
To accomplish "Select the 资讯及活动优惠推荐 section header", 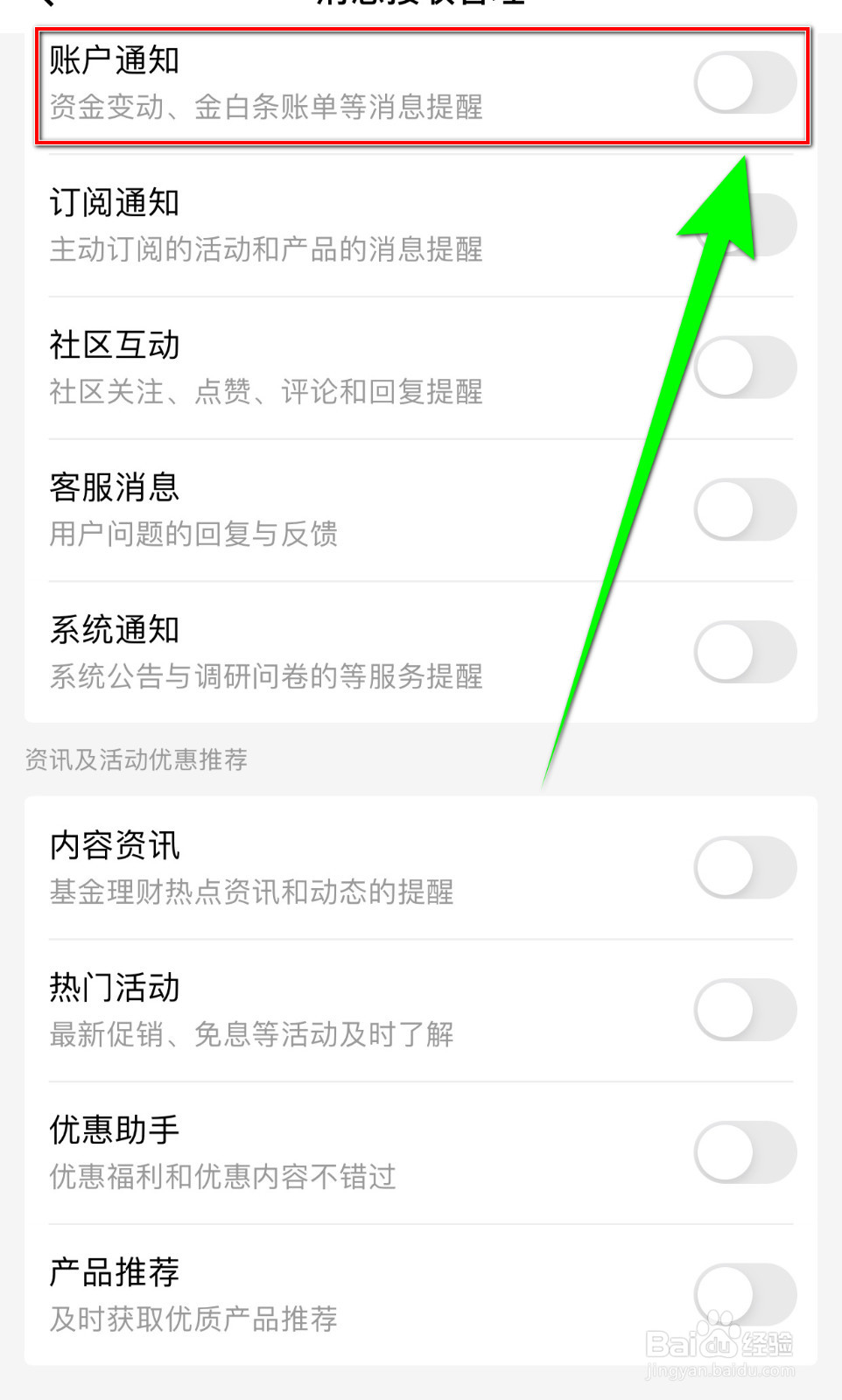I will [x=136, y=760].
